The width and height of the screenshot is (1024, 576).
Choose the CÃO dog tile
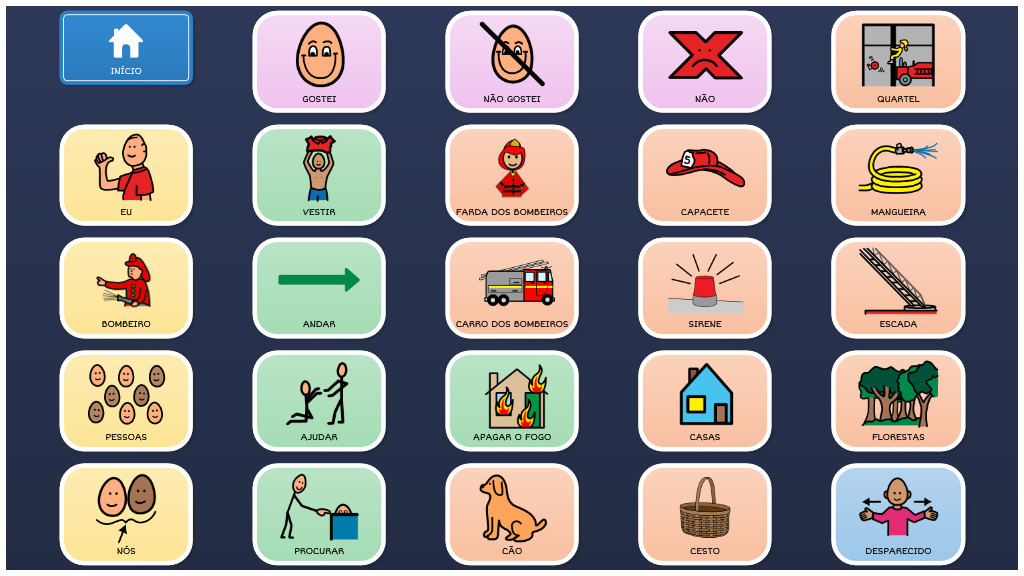pos(512,513)
